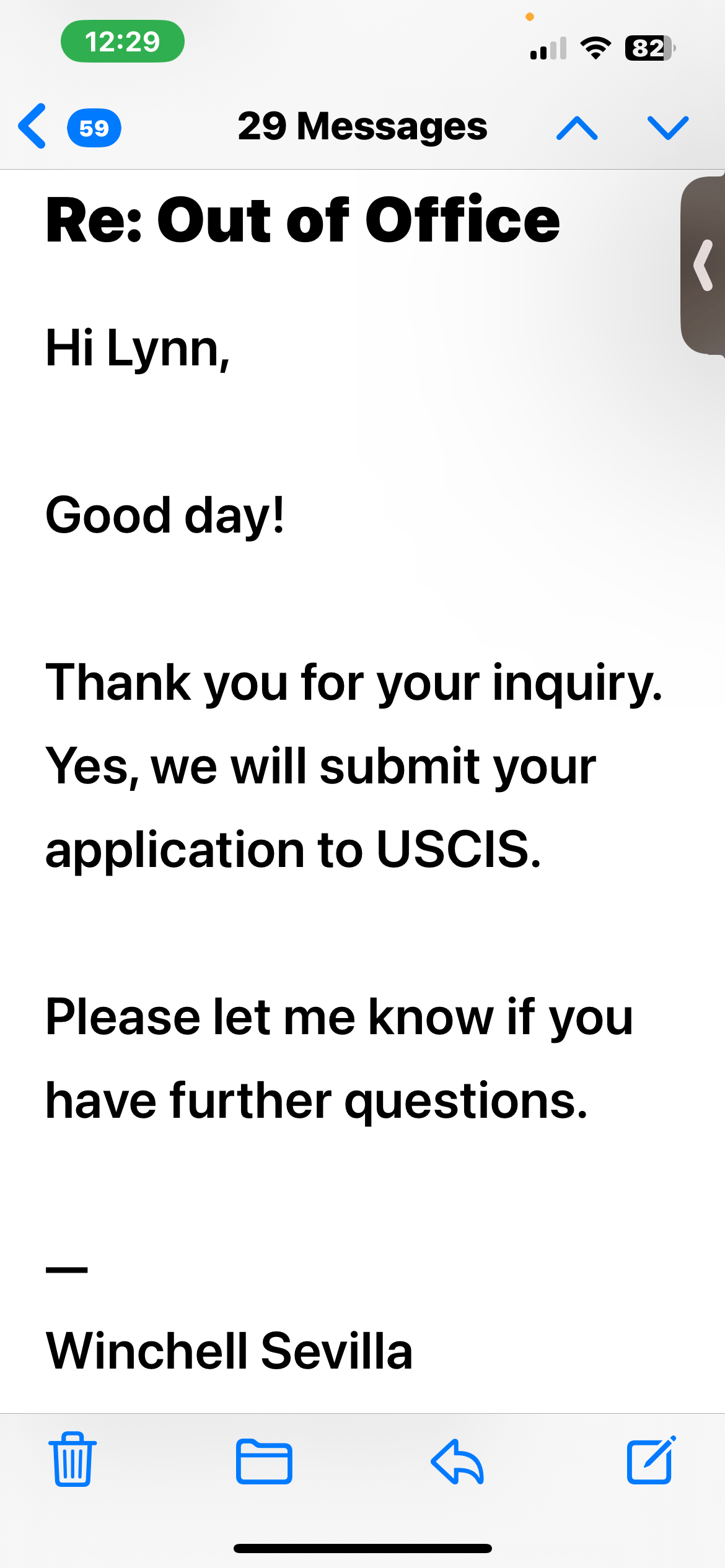Reply to Winchell's email
The image size is (725, 1568).
457,1461
